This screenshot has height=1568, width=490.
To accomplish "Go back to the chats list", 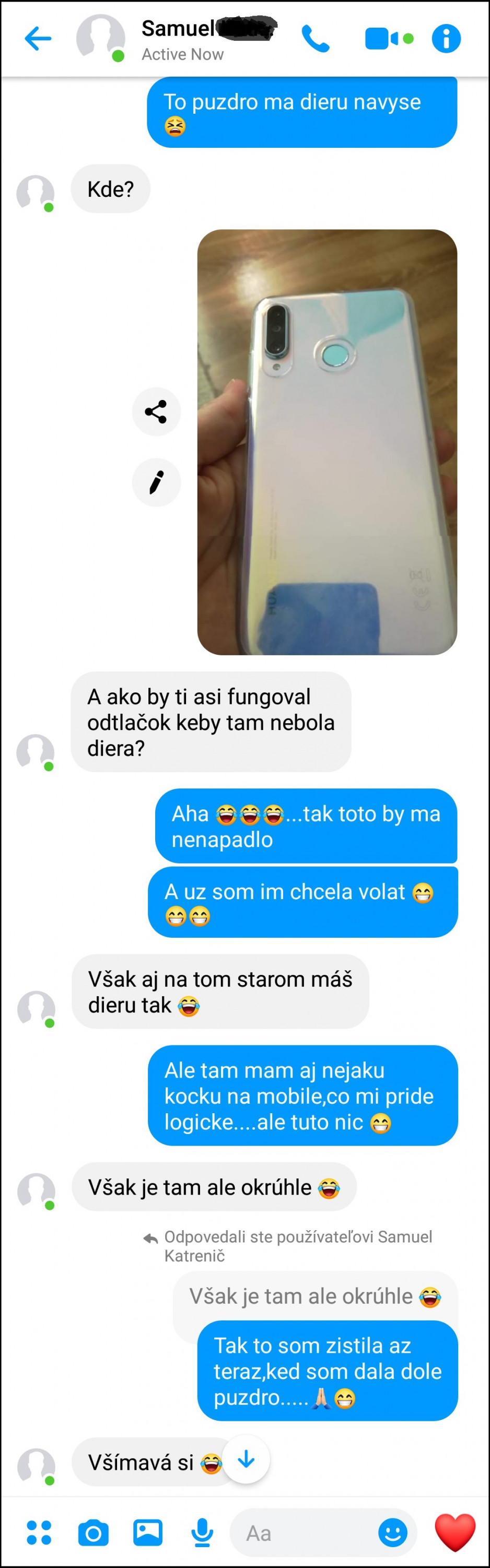I will click(x=38, y=39).
